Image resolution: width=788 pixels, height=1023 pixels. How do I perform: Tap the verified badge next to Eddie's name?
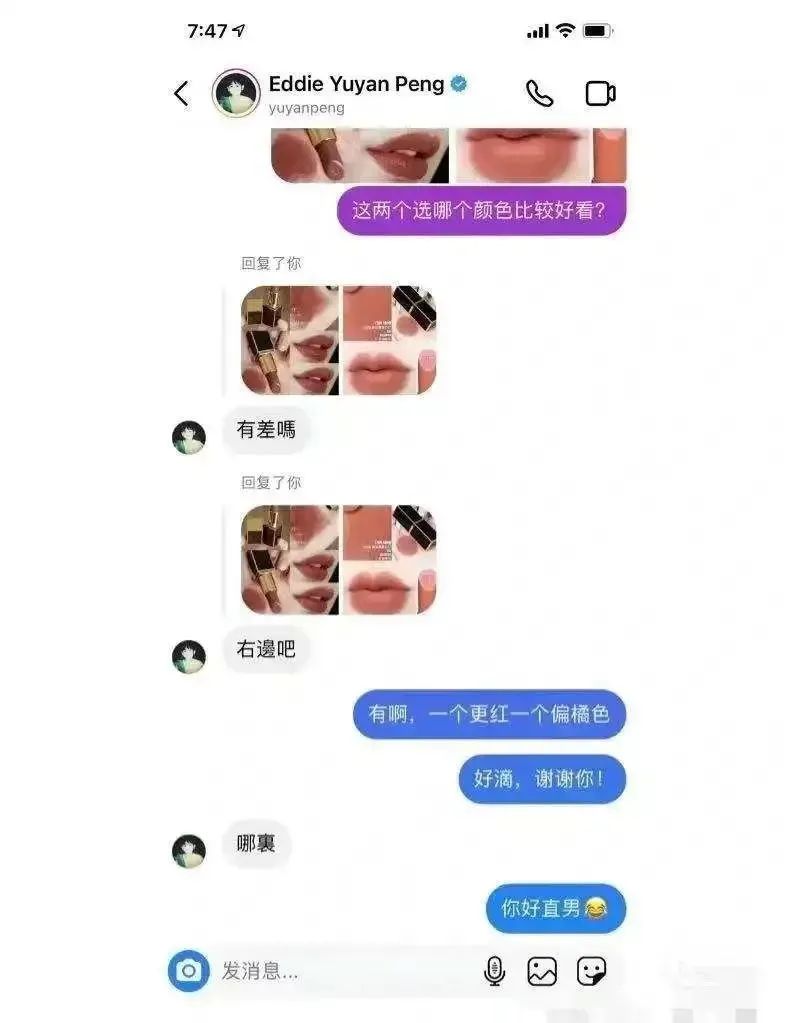(458, 84)
